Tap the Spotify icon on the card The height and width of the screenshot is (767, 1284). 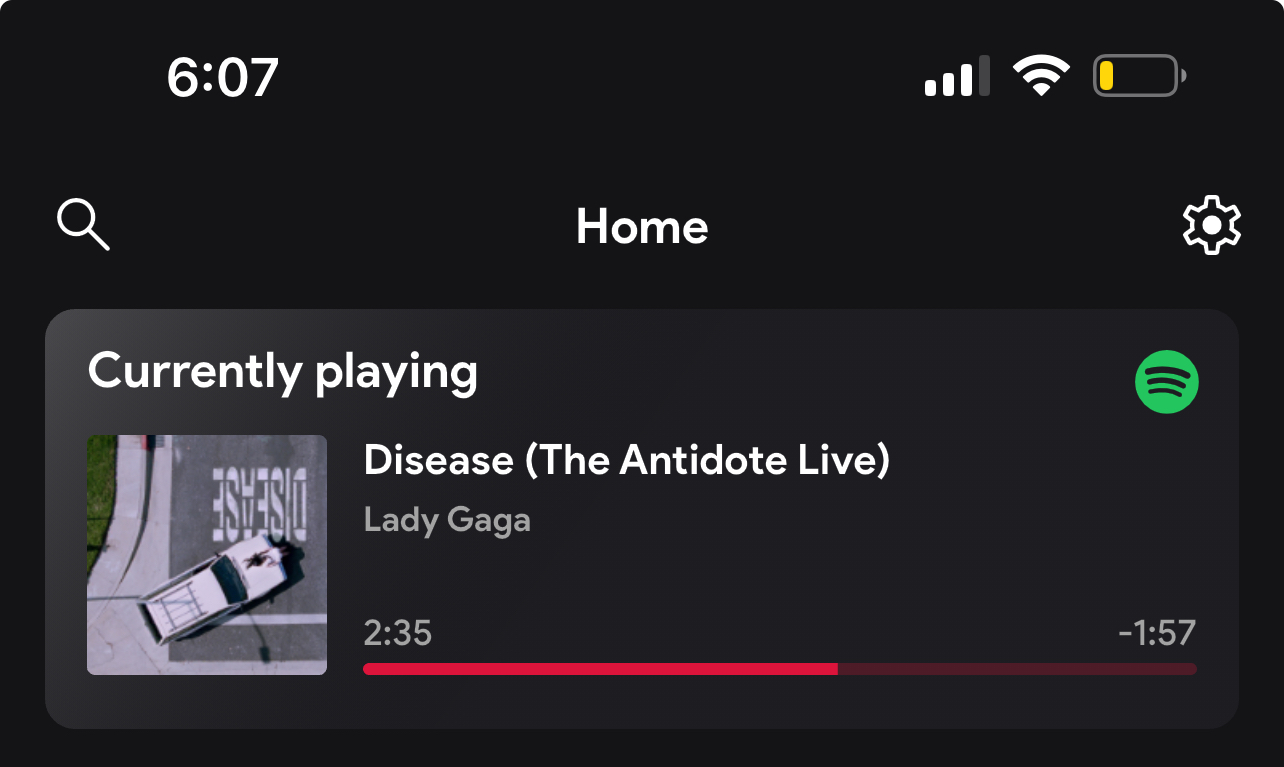(1166, 381)
